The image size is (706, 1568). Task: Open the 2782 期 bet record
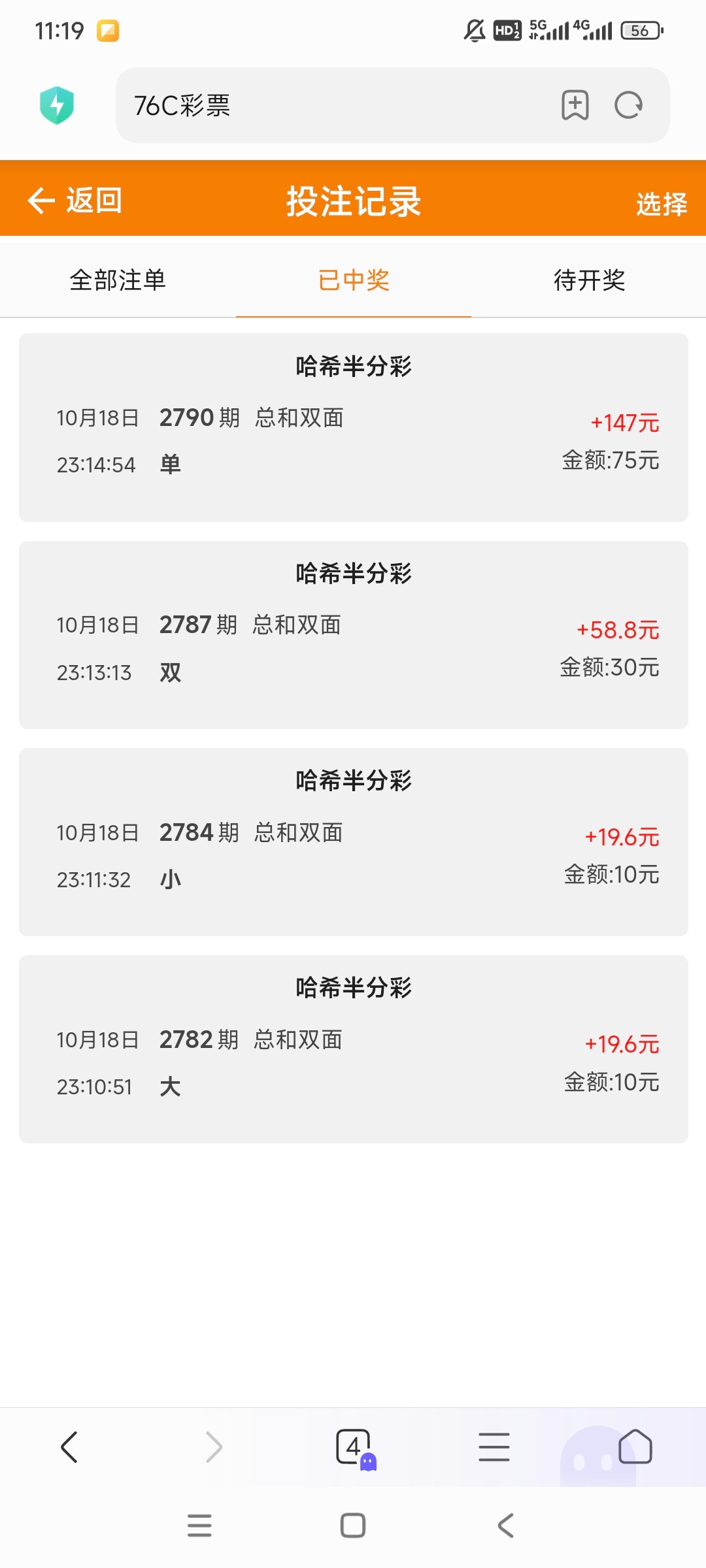click(354, 1049)
